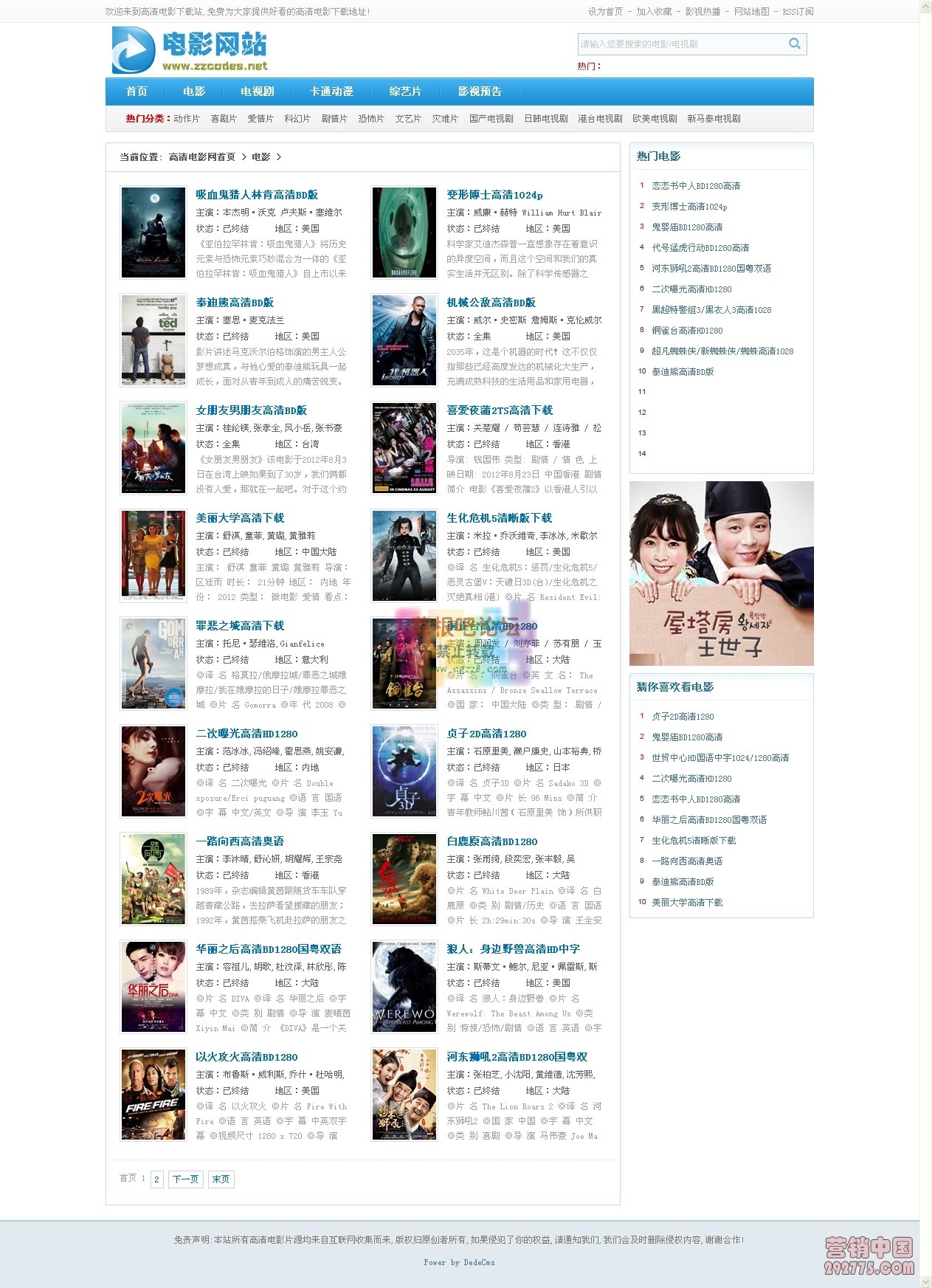The image size is (932, 1288).
Task: Focus the movie search input box
Action: tap(679, 44)
